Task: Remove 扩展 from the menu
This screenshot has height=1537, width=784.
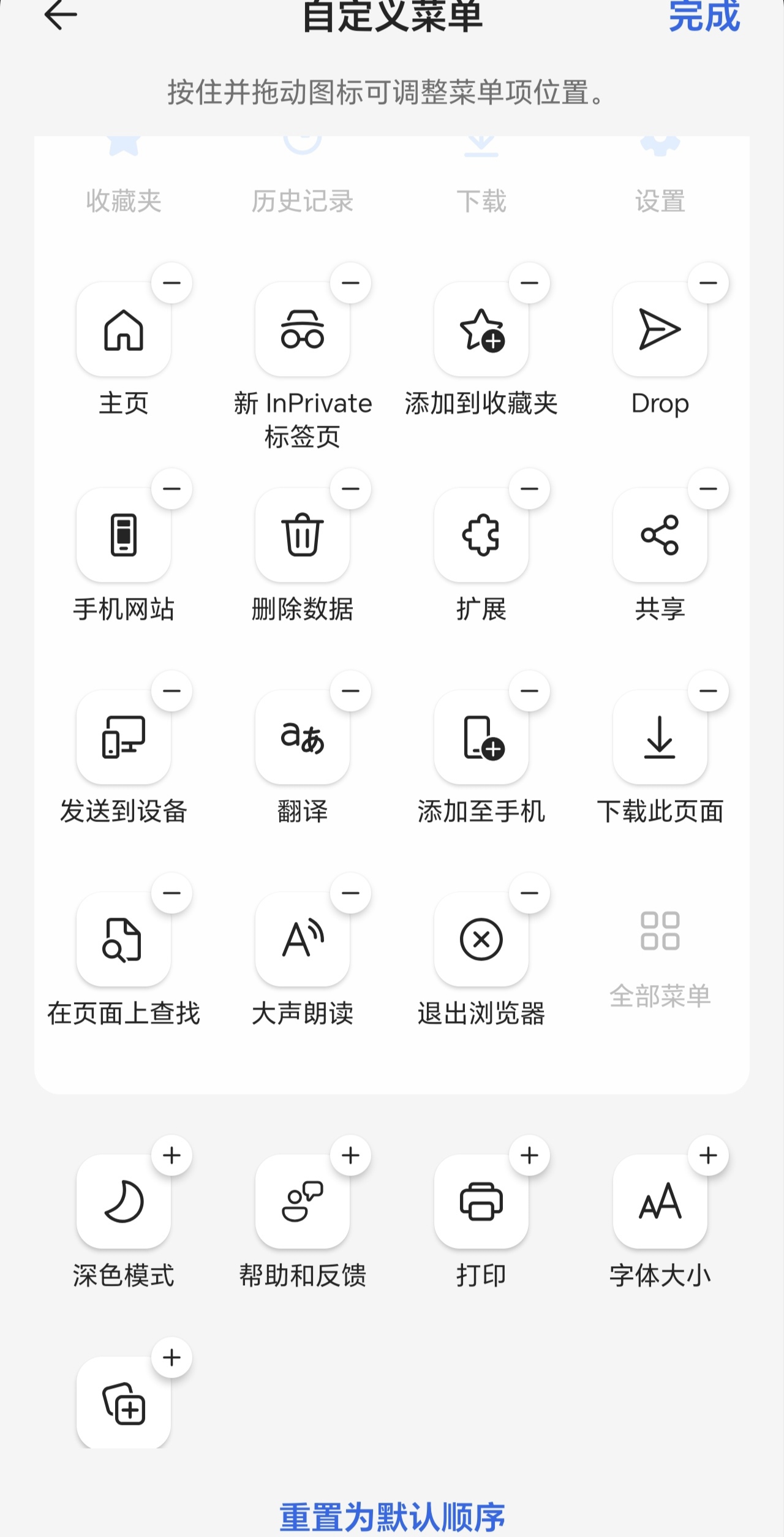Action: pos(530,489)
